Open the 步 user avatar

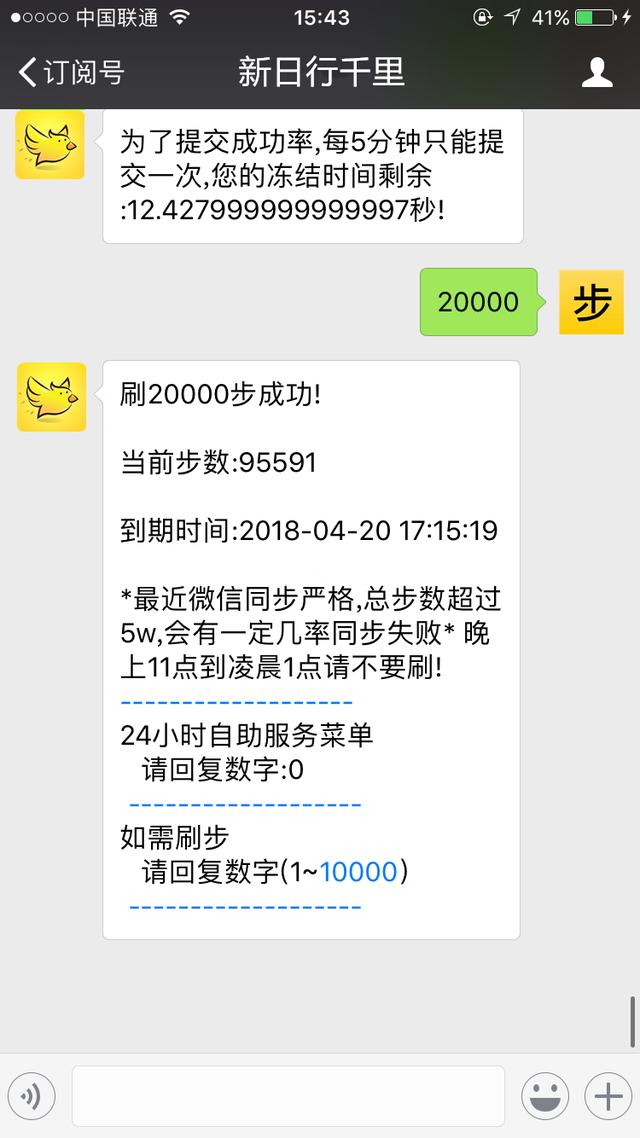(591, 302)
